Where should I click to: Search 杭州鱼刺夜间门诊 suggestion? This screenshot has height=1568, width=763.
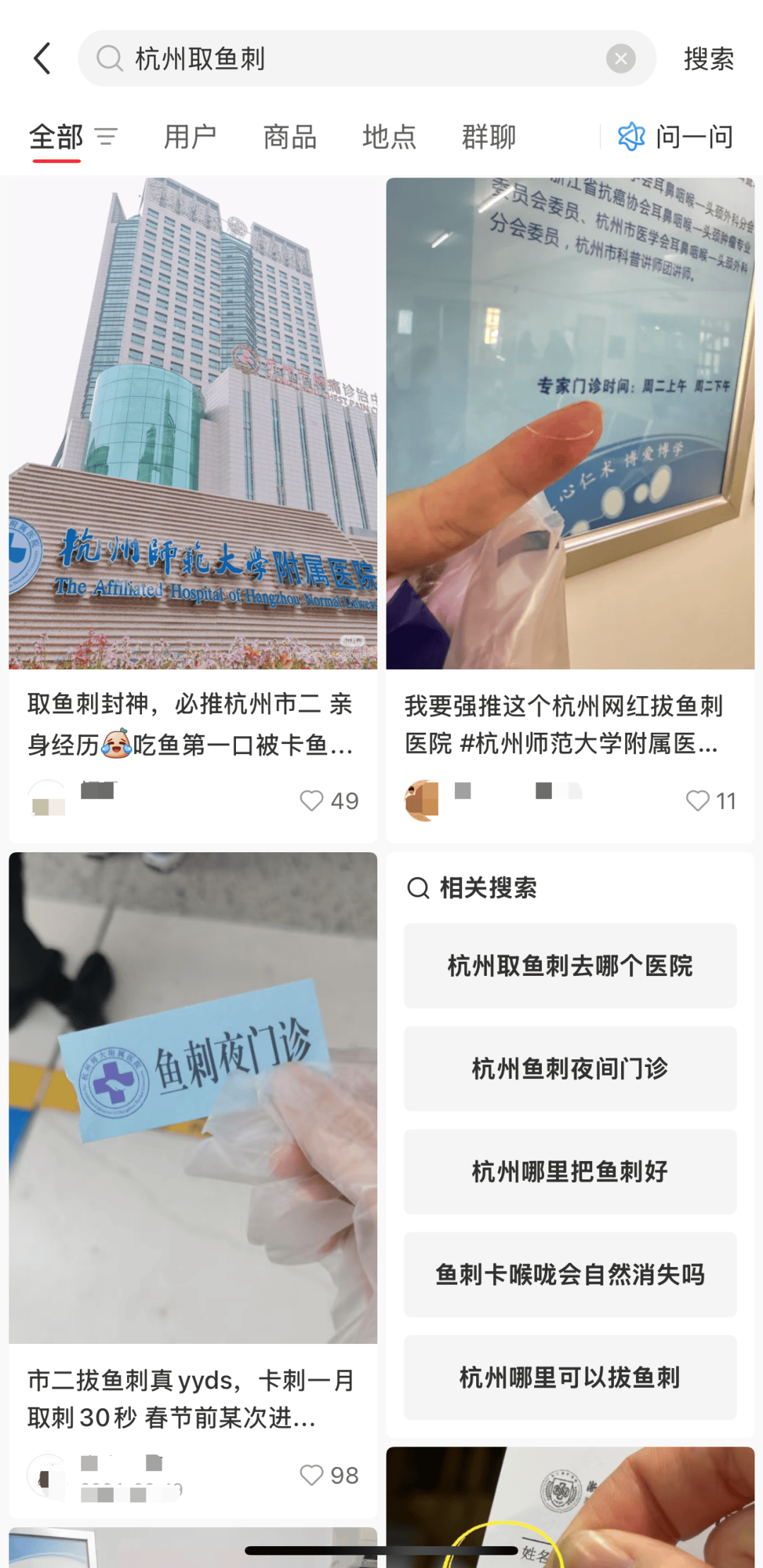click(569, 1068)
